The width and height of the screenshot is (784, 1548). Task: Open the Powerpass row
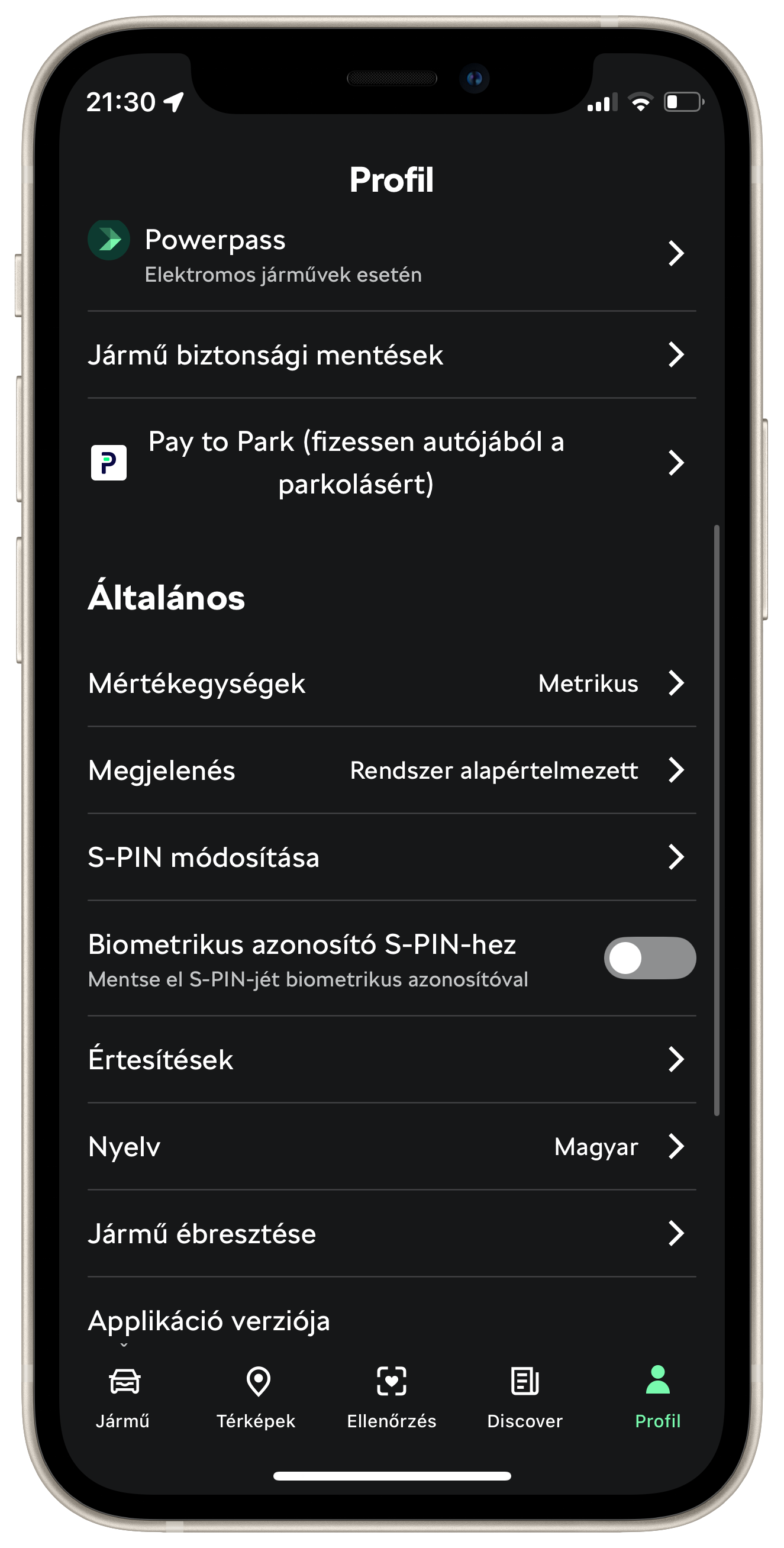point(392,254)
